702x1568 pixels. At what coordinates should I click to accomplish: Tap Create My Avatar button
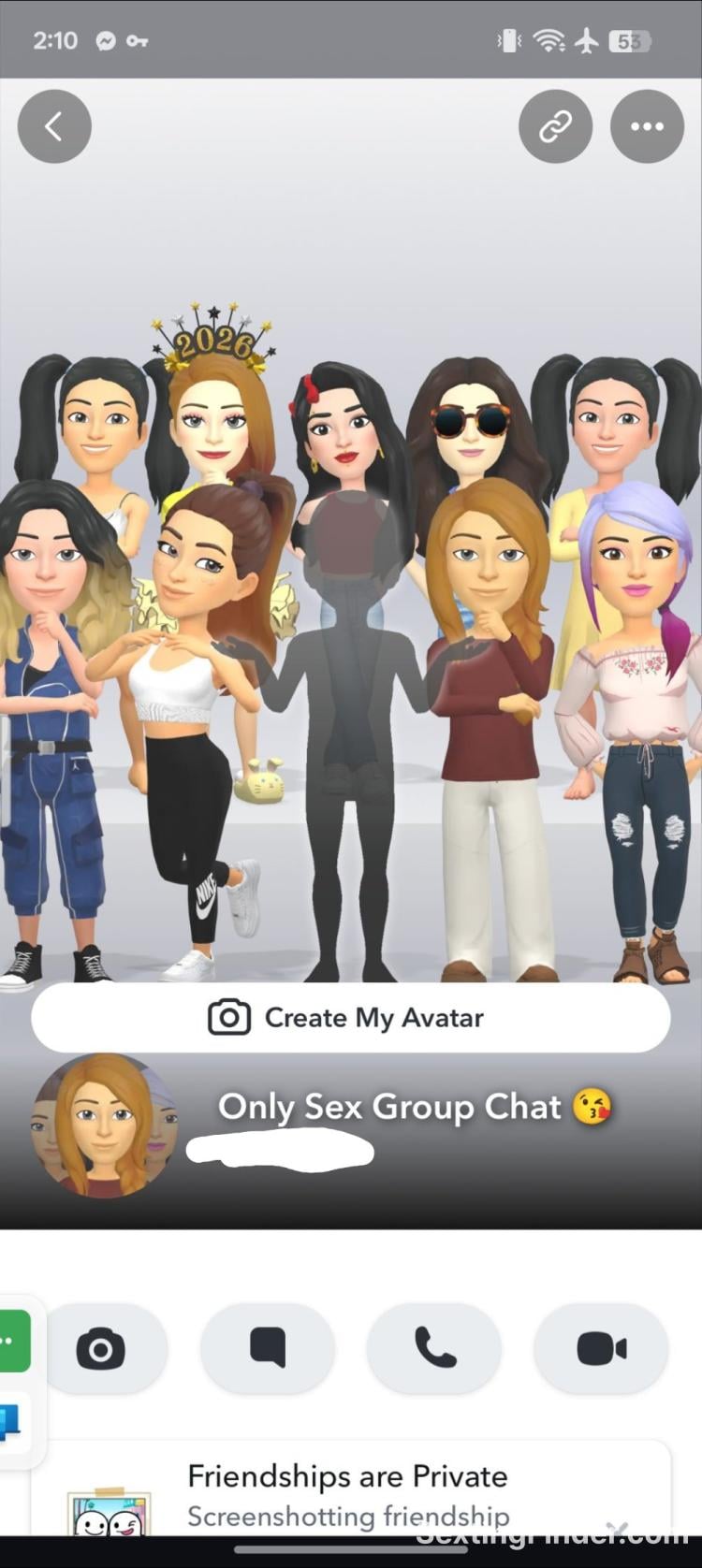(x=350, y=1017)
